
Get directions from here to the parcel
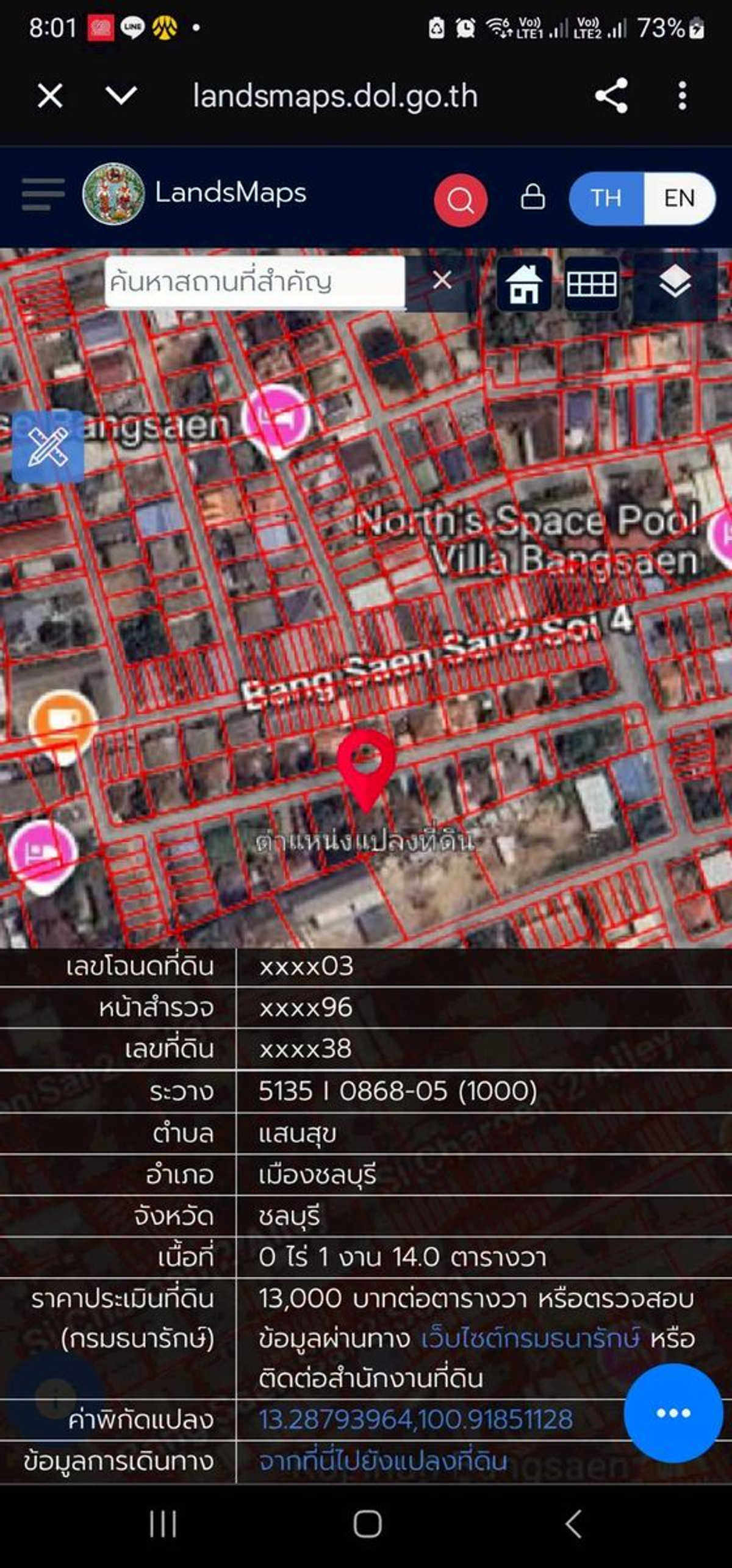coord(383,1462)
